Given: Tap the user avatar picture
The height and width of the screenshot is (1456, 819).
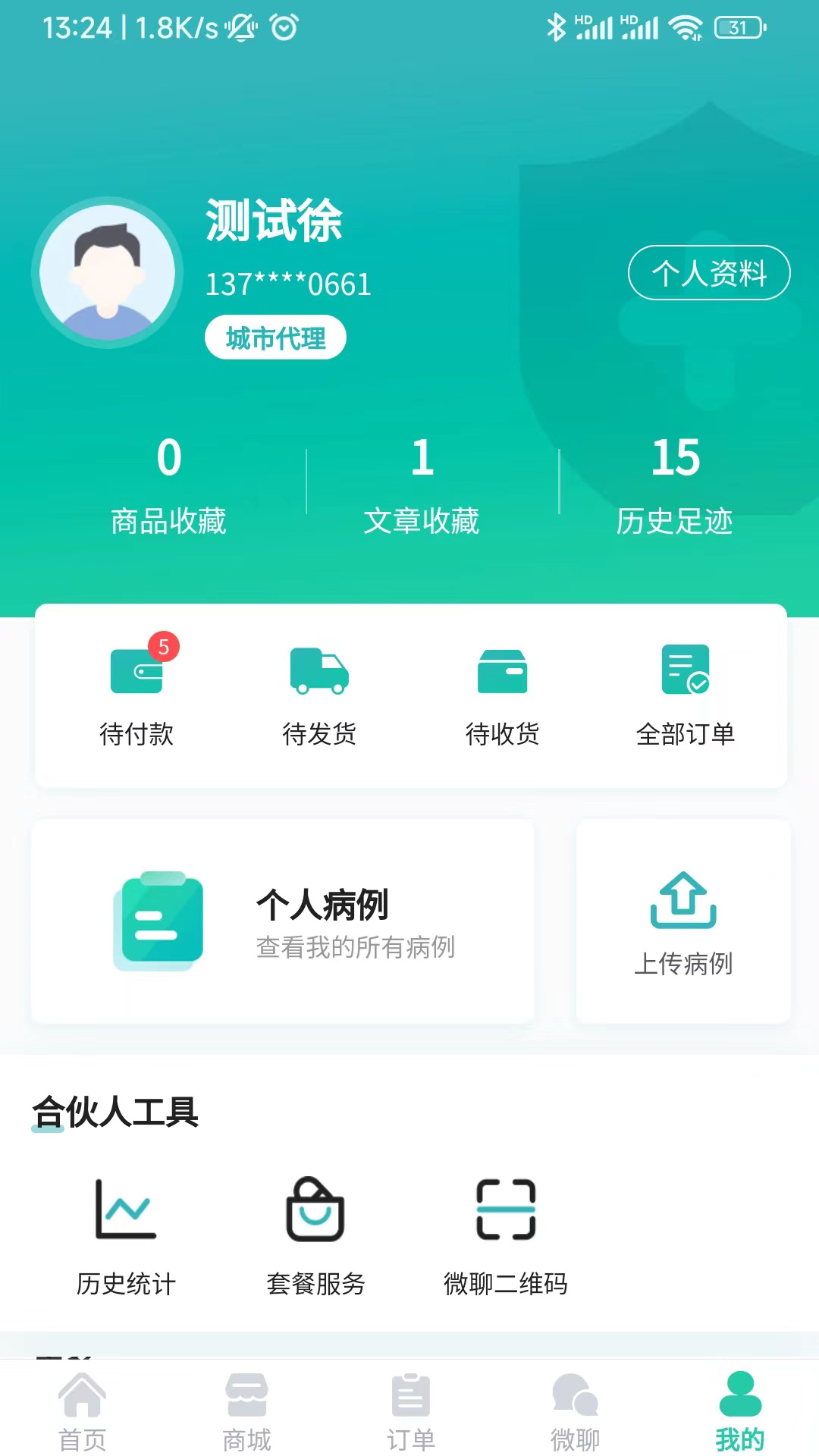Looking at the screenshot, I should (107, 273).
